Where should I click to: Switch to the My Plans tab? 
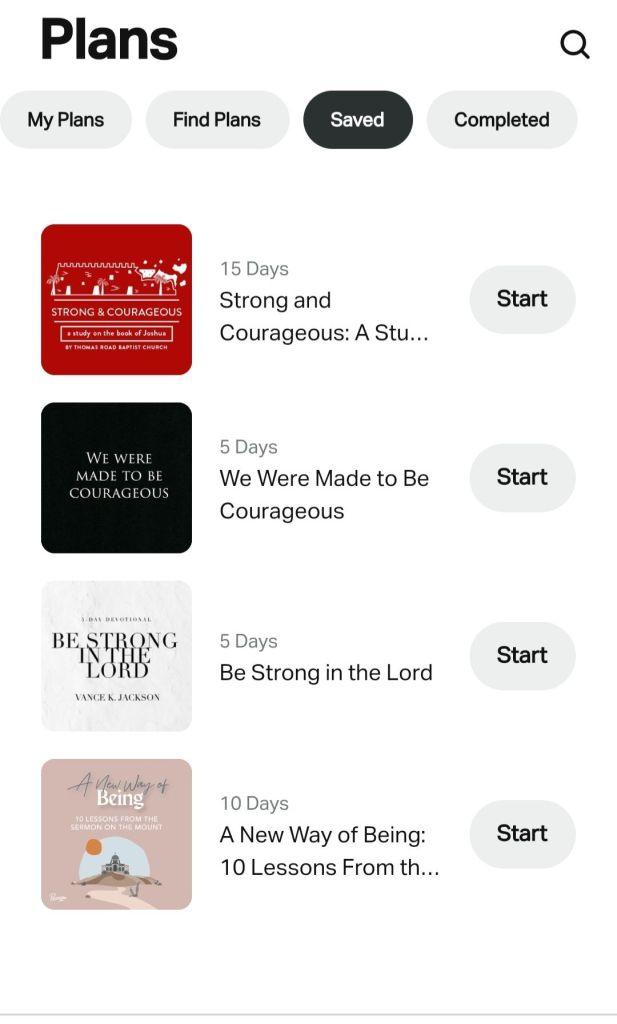click(66, 120)
